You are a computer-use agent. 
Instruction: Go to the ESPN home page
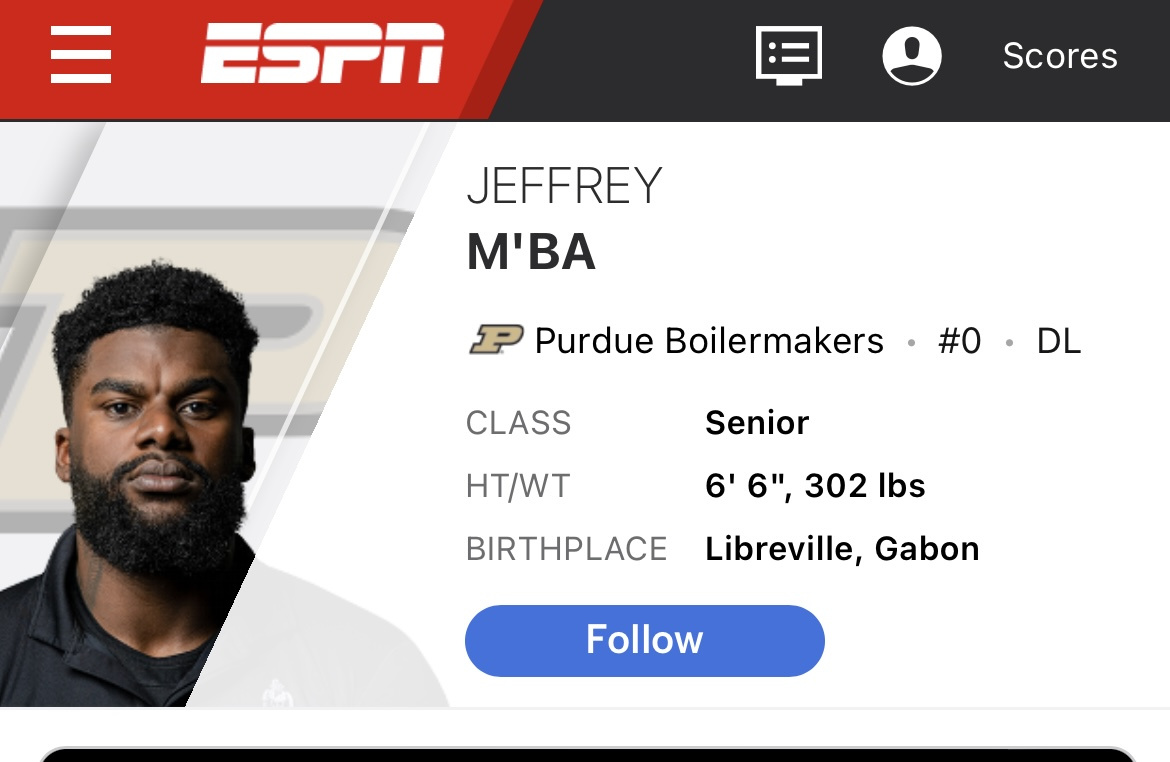(322, 55)
